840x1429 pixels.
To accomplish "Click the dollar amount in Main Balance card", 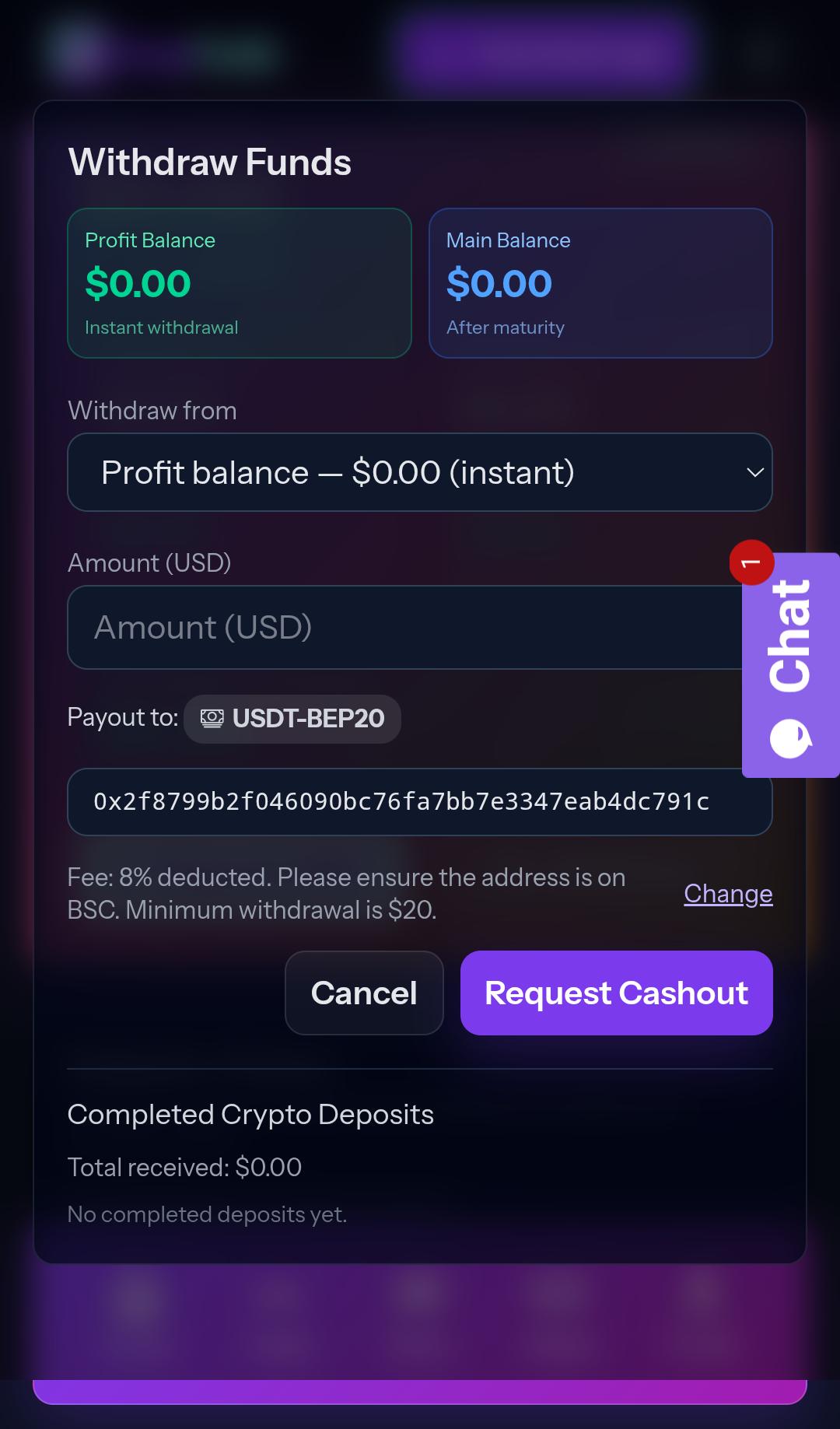I will (499, 283).
